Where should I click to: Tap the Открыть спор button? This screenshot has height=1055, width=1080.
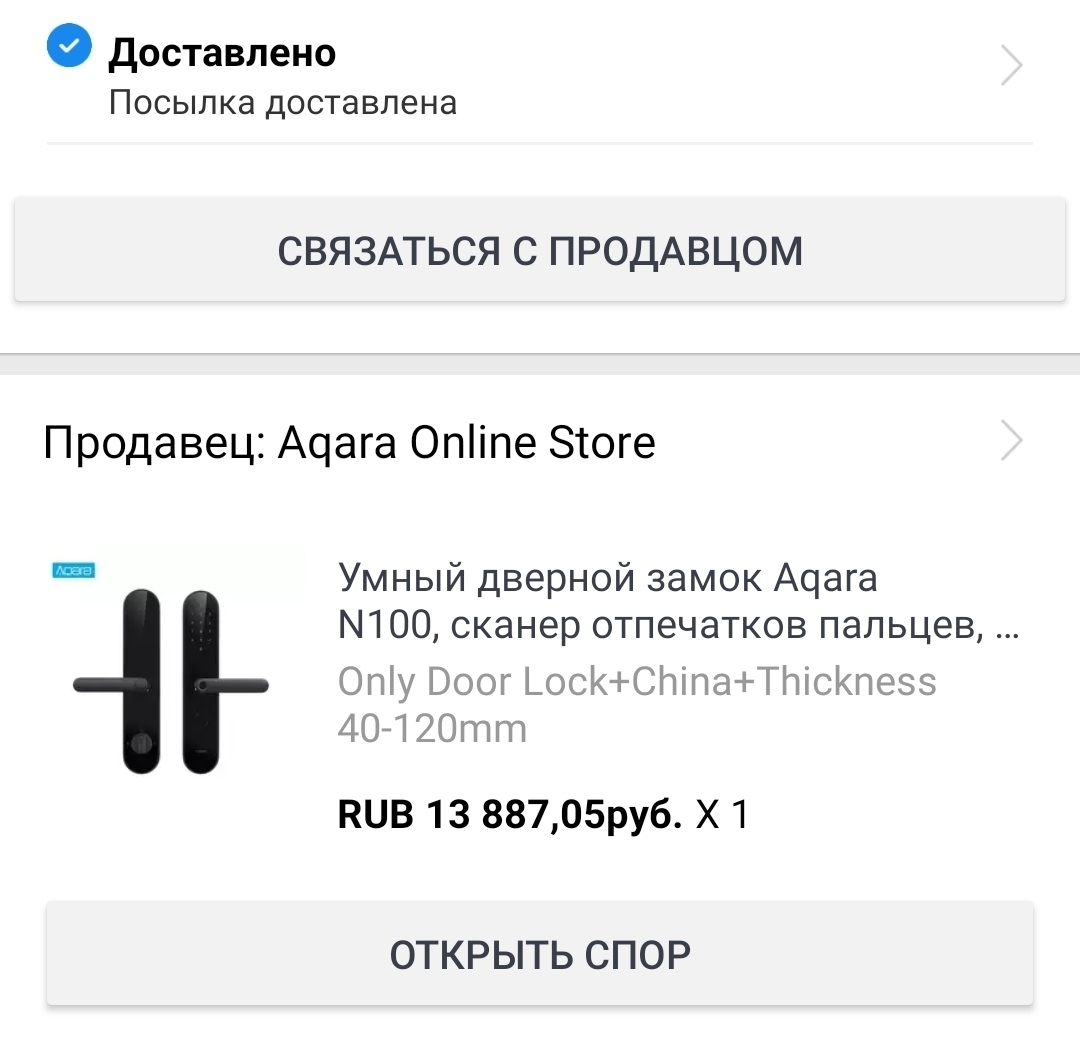pos(540,954)
